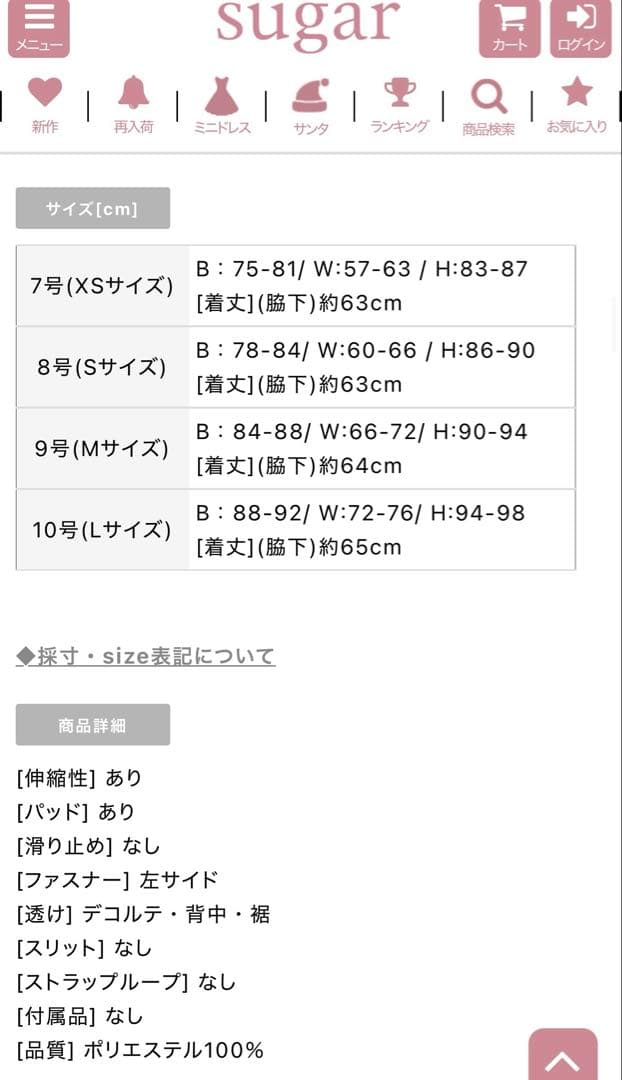
Task: Go to 新作 new arrivals
Action: coord(45,105)
